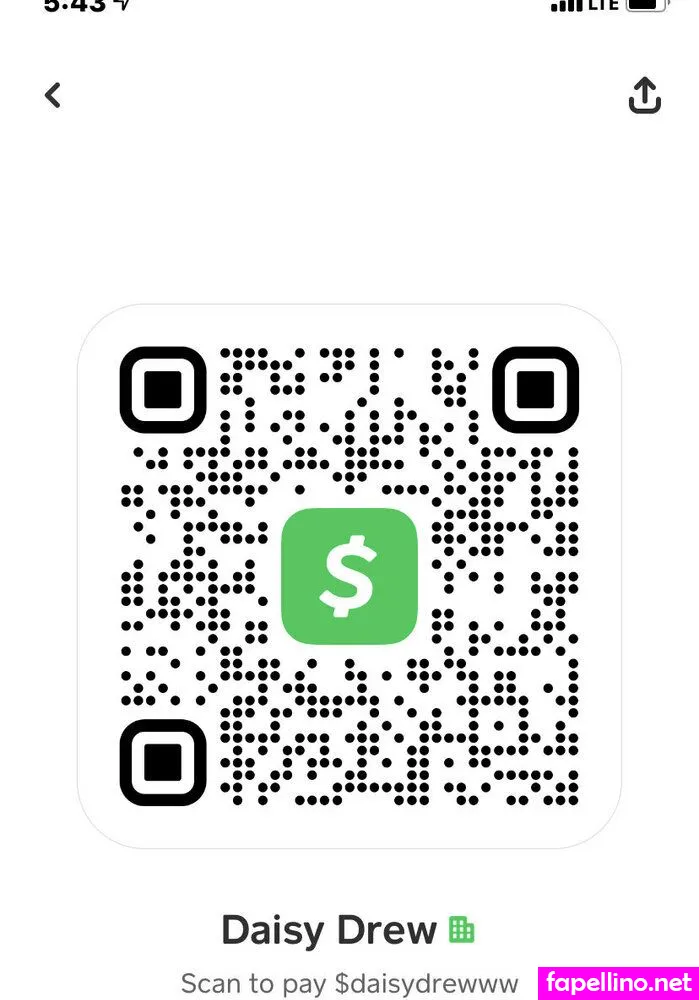This screenshot has height=1000, width=699.
Task: Share the Cash App QR code
Action: pyautogui.click(x=645, y=96)
